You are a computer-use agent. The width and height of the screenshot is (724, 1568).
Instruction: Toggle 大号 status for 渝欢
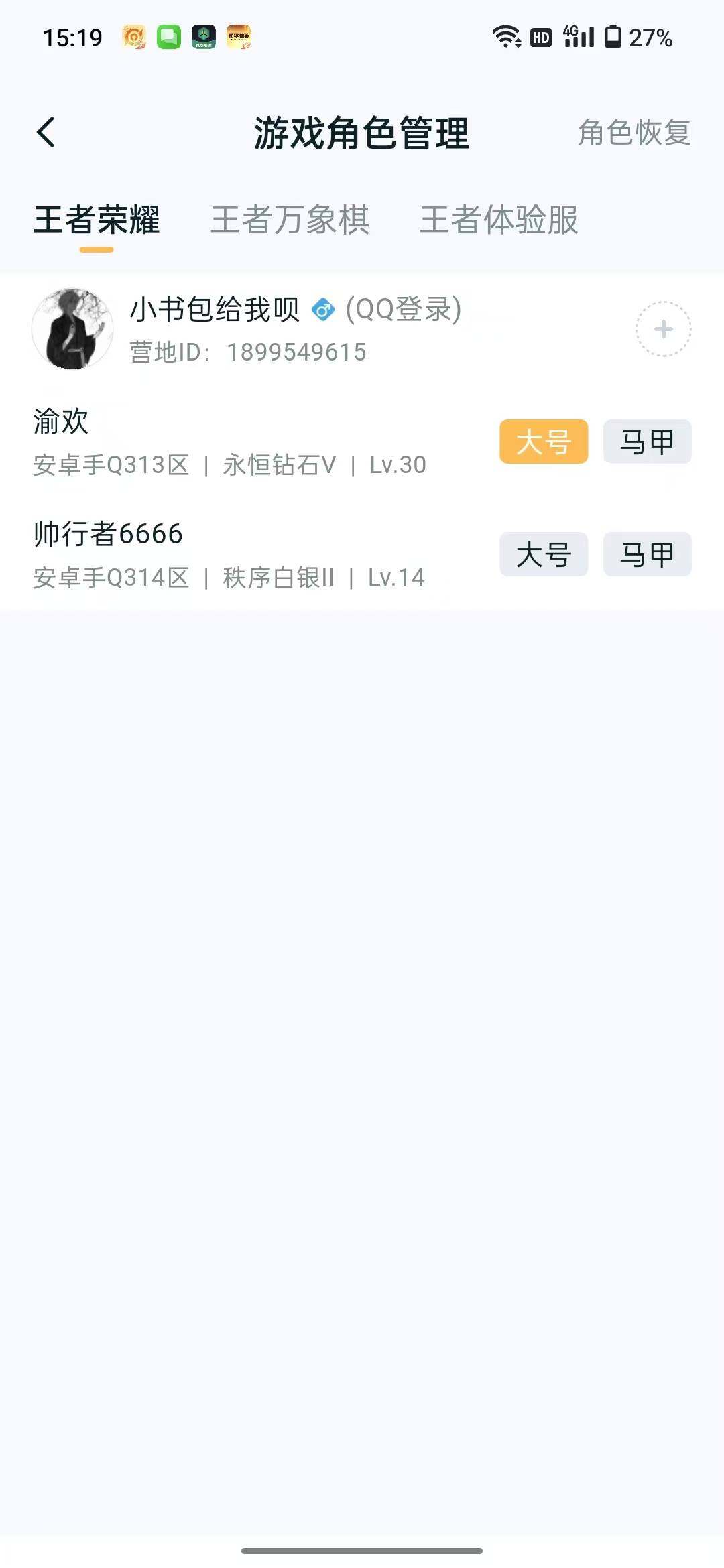[543, 442]
